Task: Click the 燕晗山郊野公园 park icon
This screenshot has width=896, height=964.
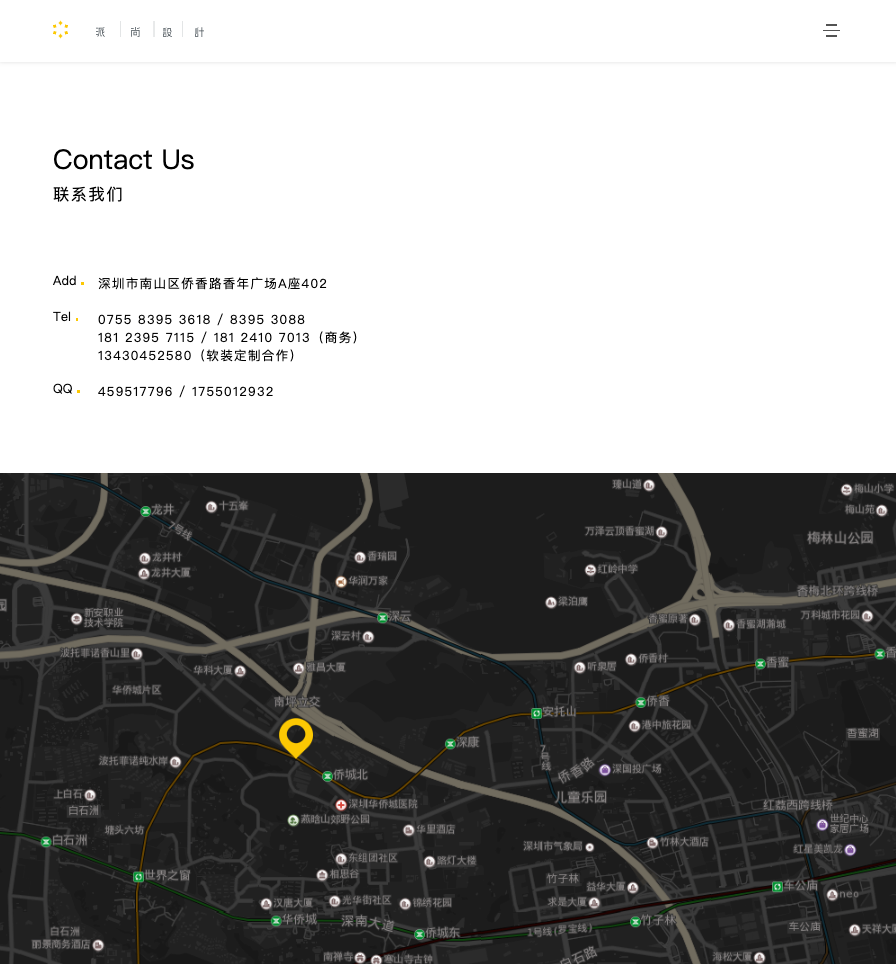Action: (x=294, y=820)
